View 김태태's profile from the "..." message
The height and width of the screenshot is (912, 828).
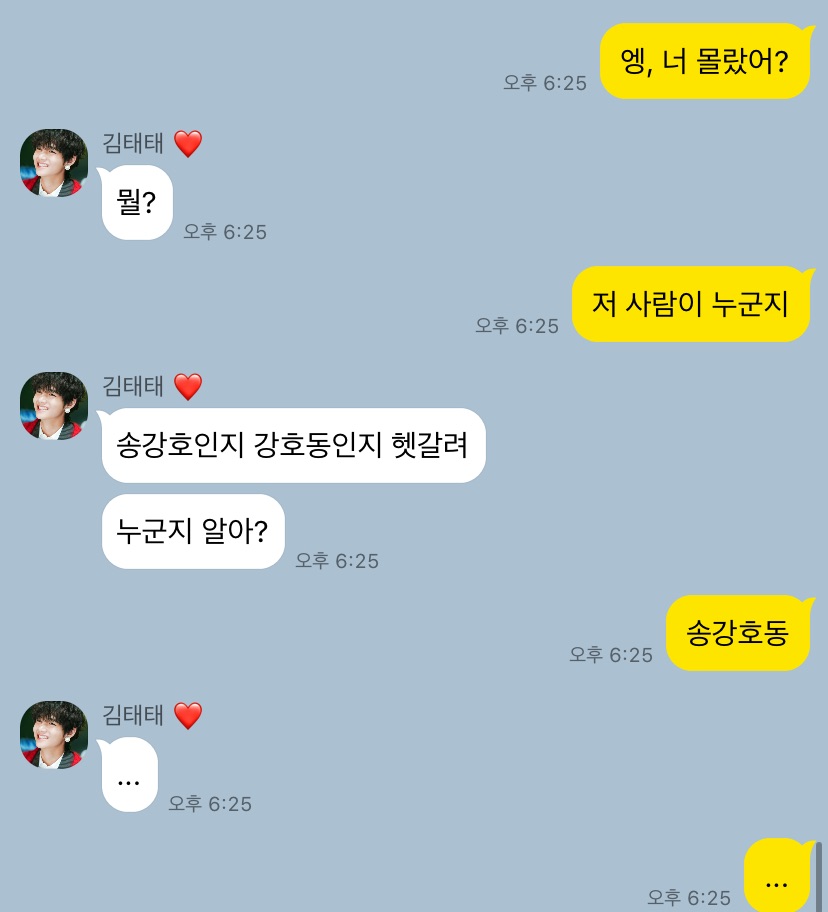point(54,735)
